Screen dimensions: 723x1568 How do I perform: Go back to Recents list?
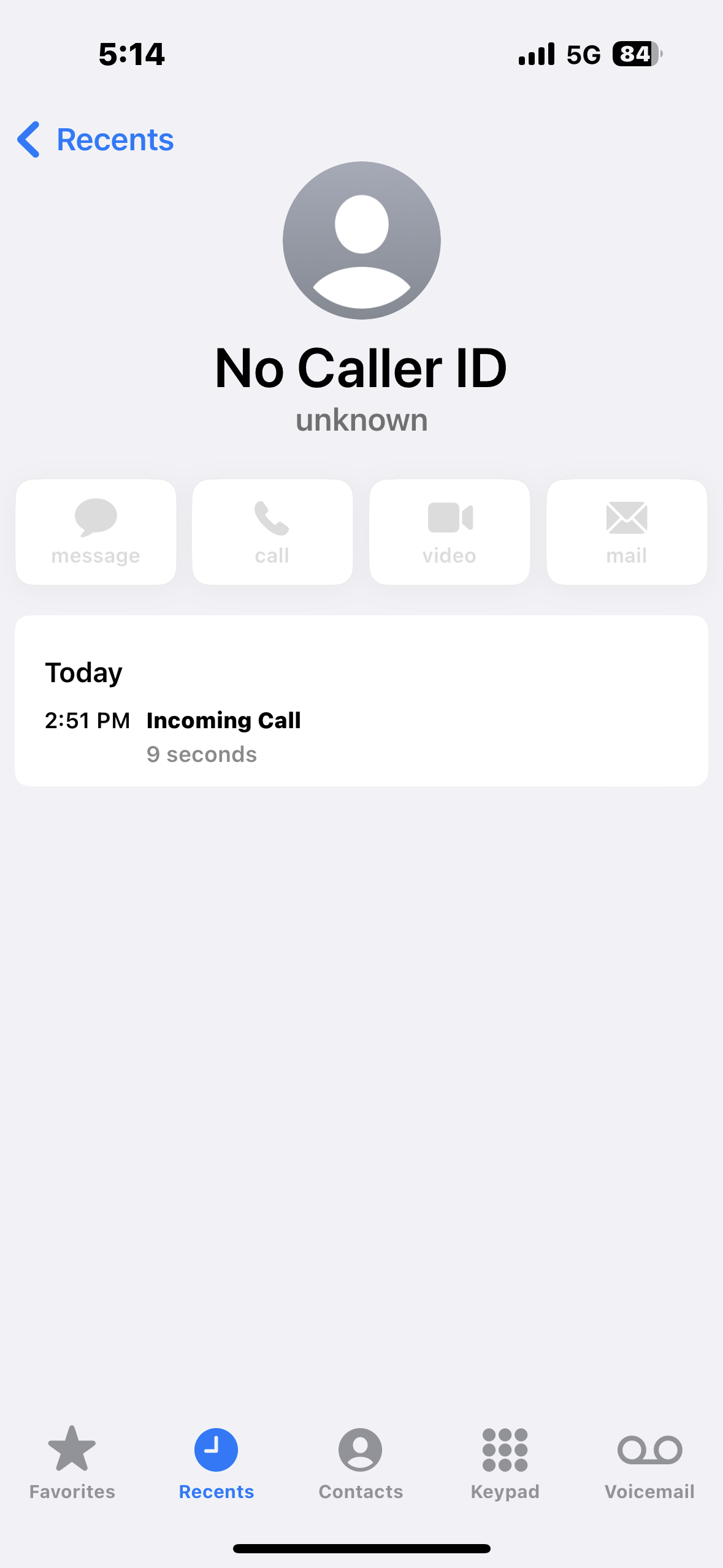96,140
